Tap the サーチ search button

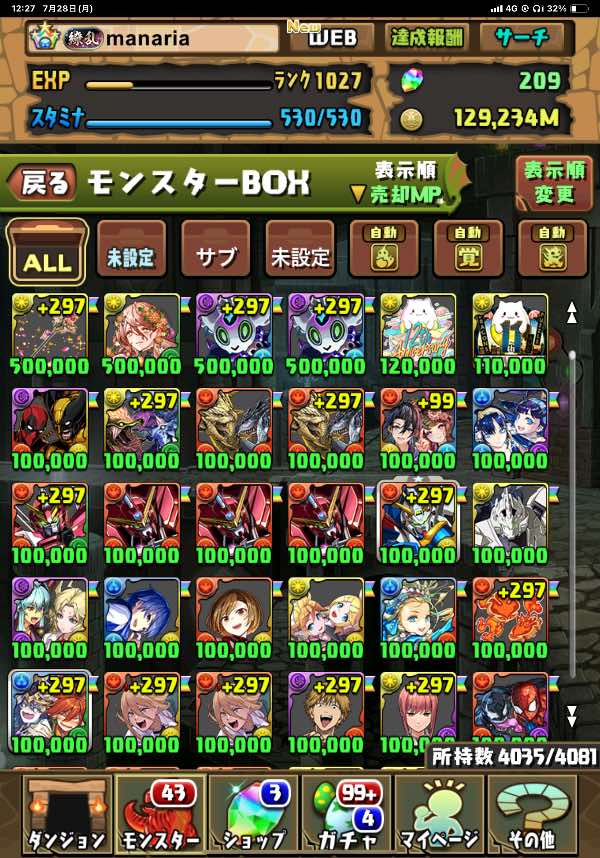526,39
